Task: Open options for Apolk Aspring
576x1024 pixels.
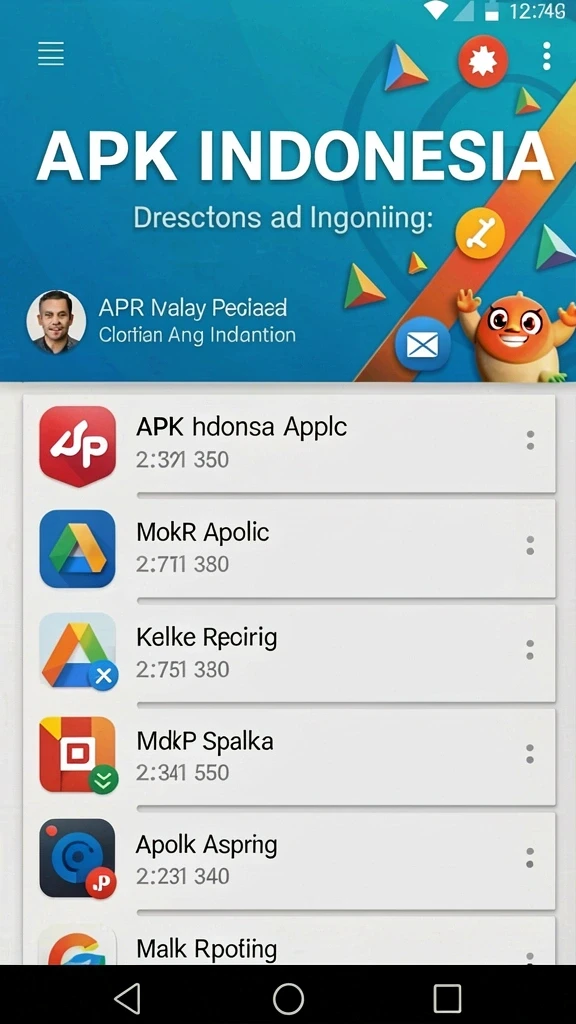Action: pyautogui.click(x=530, y=857)
